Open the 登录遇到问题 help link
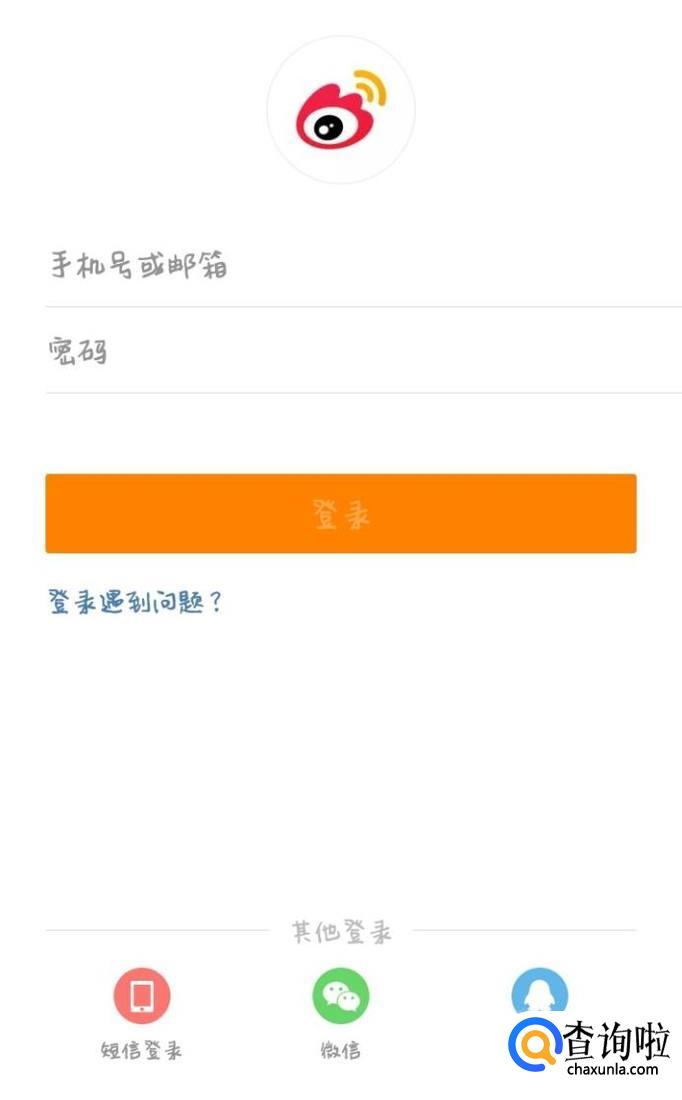 click(x=135, y=602)
